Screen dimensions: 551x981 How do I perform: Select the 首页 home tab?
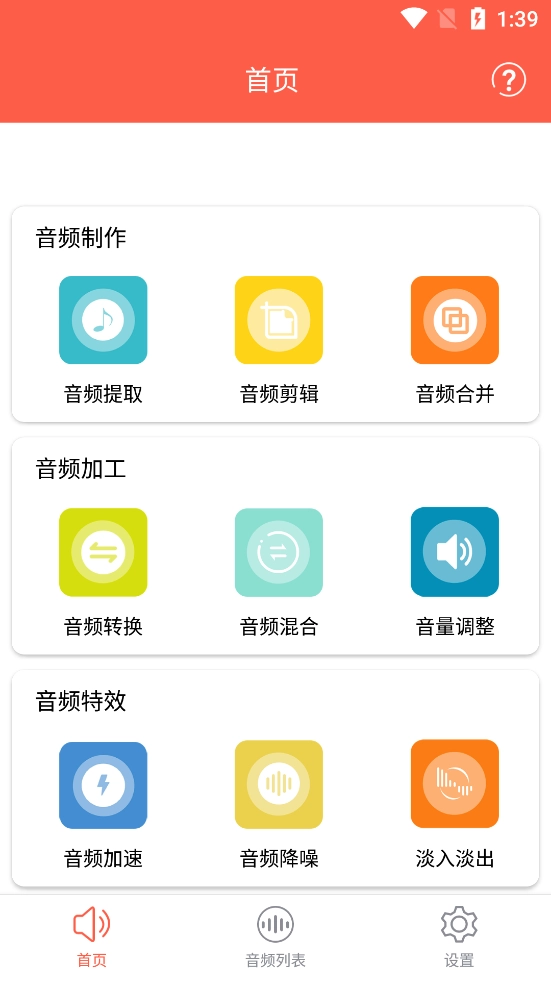coord(92,937)
